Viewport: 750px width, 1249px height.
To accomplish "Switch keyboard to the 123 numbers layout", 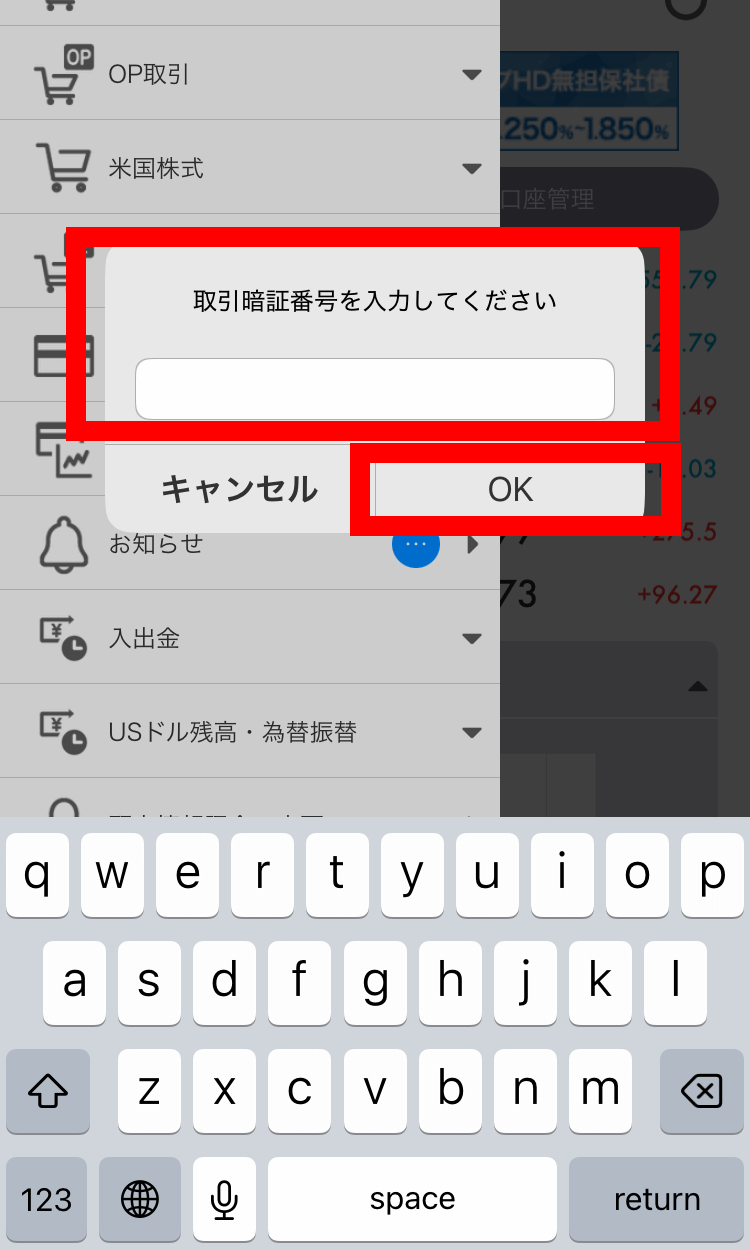I will coord(47,1198).
